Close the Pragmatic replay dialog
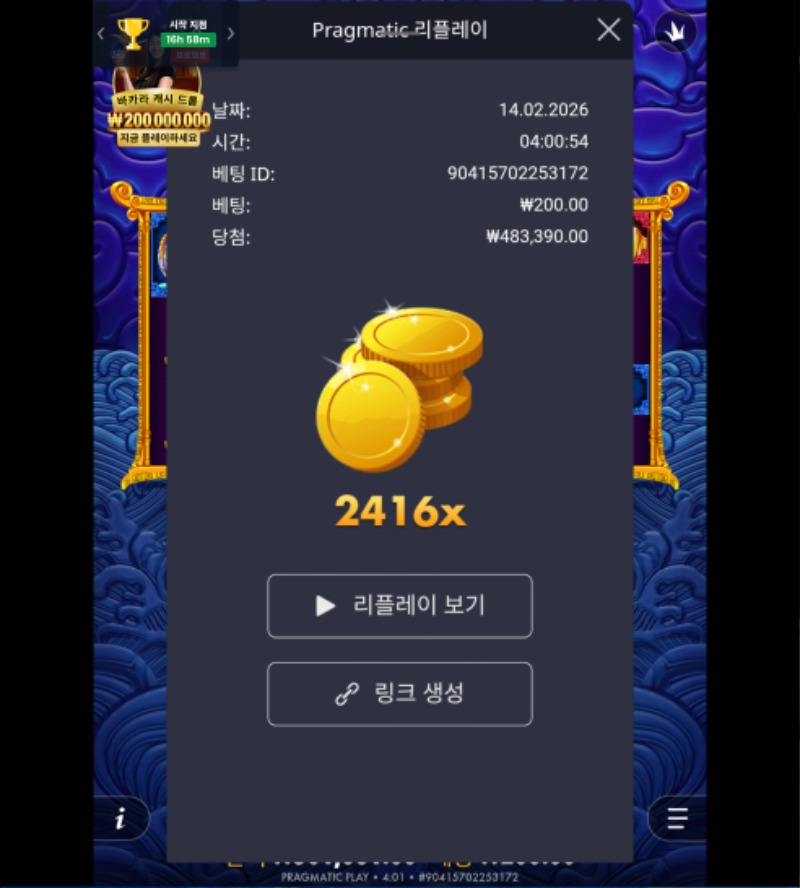 tap(608, 30)
